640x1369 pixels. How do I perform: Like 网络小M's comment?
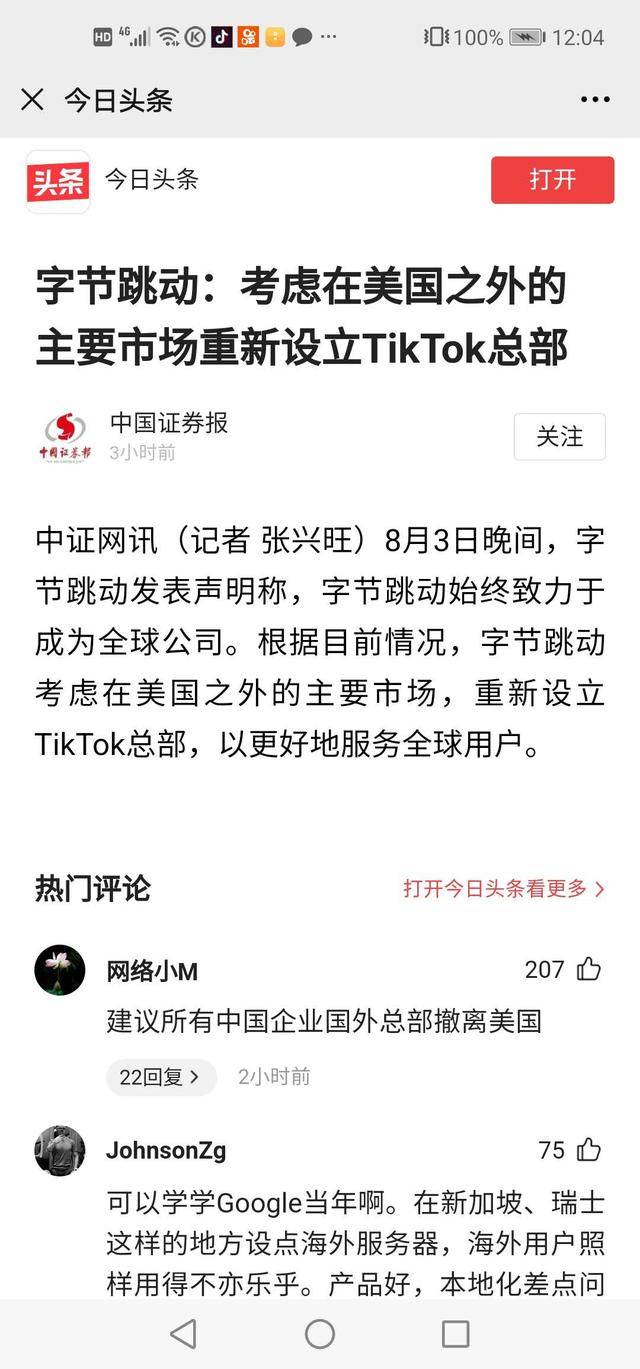589,969
